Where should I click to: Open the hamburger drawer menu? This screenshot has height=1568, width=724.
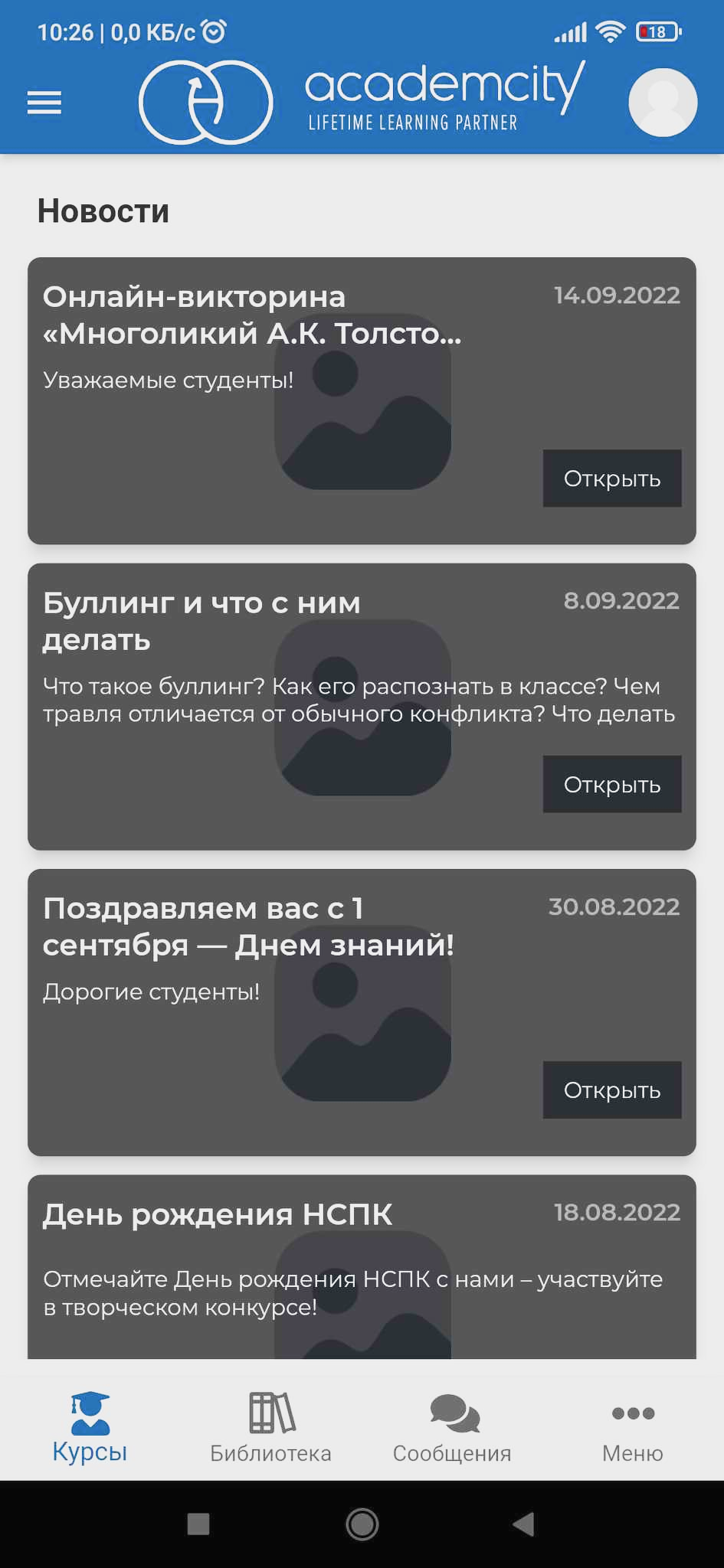(44, 103)
